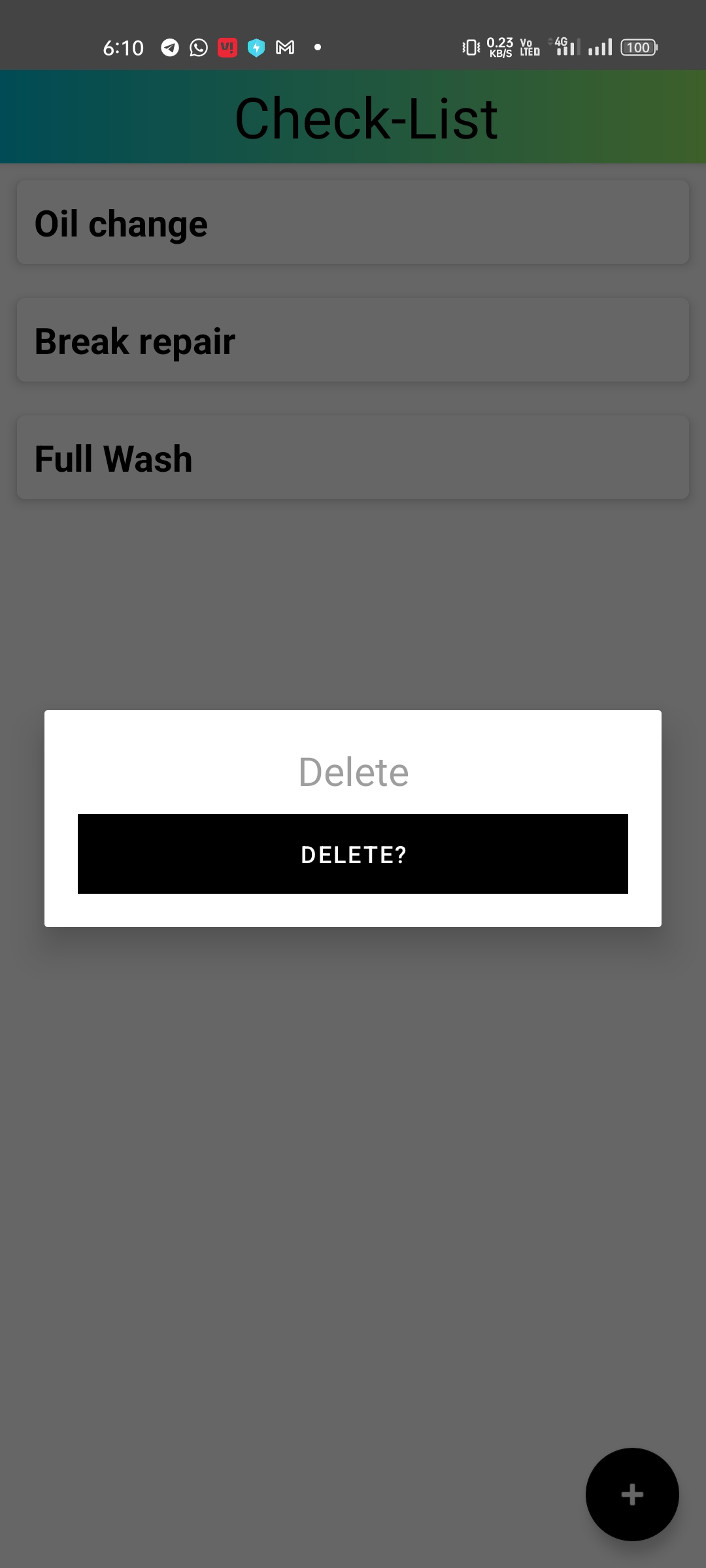
Task: Select the Break repair checklist item
Action: pyautogui.click(x=353, y=339)
